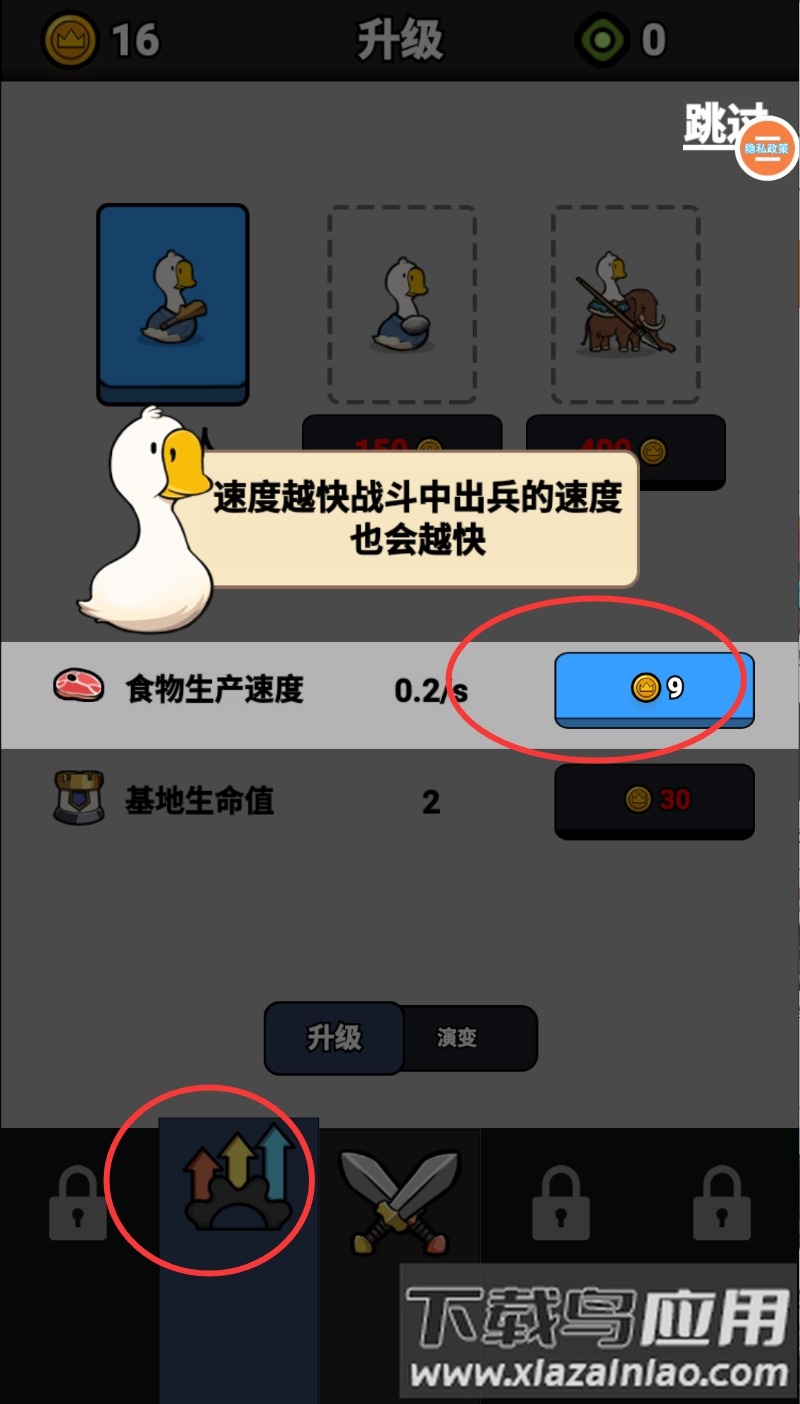Select the mammoth-riding duck unit card
This screenshot has height=1404, width=800.
pos(625,300)
